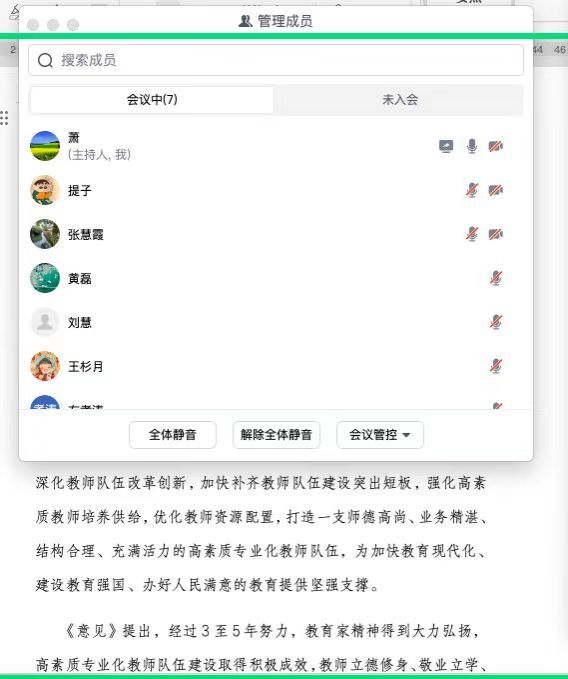
Task: Tap the screen share icon next to 萧
Action: click(446, 146)
